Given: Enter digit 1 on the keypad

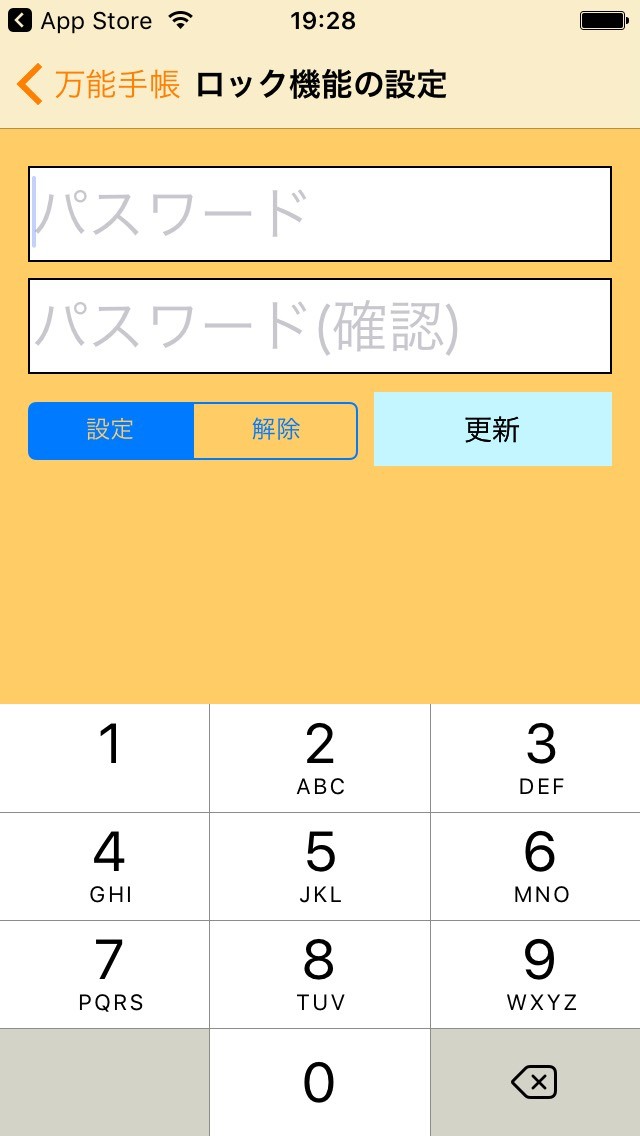Looking at the screenshot, I should [x=105, y=757].
